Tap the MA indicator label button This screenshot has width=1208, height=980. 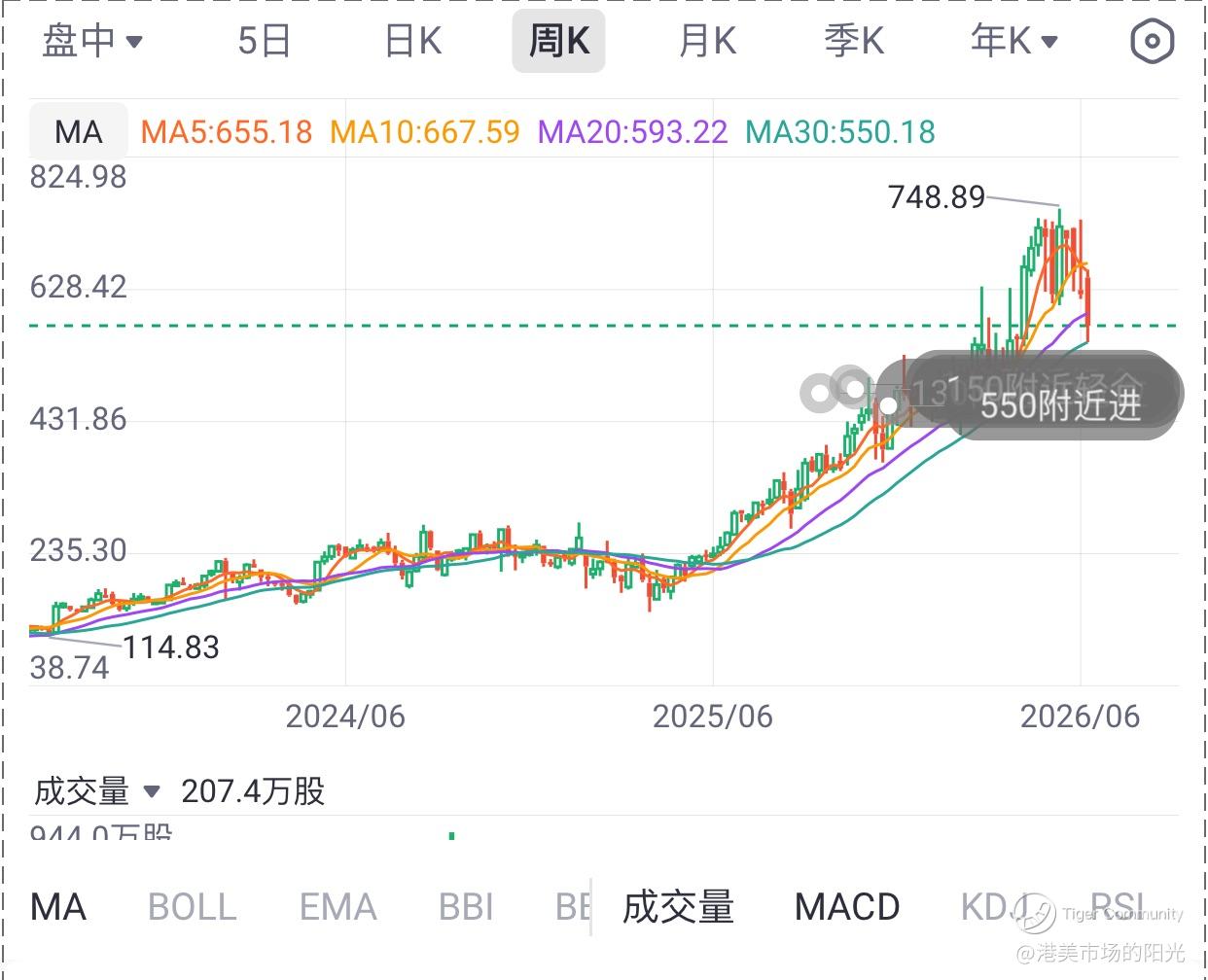tap(78, 131)
